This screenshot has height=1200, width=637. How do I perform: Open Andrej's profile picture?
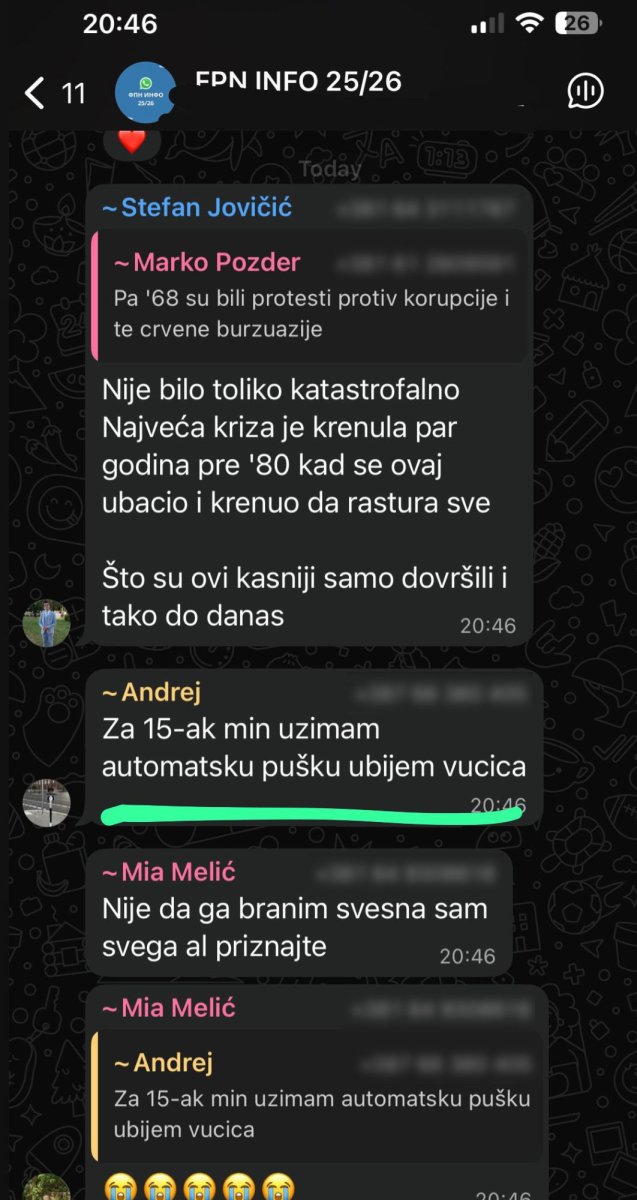[46, 802]
